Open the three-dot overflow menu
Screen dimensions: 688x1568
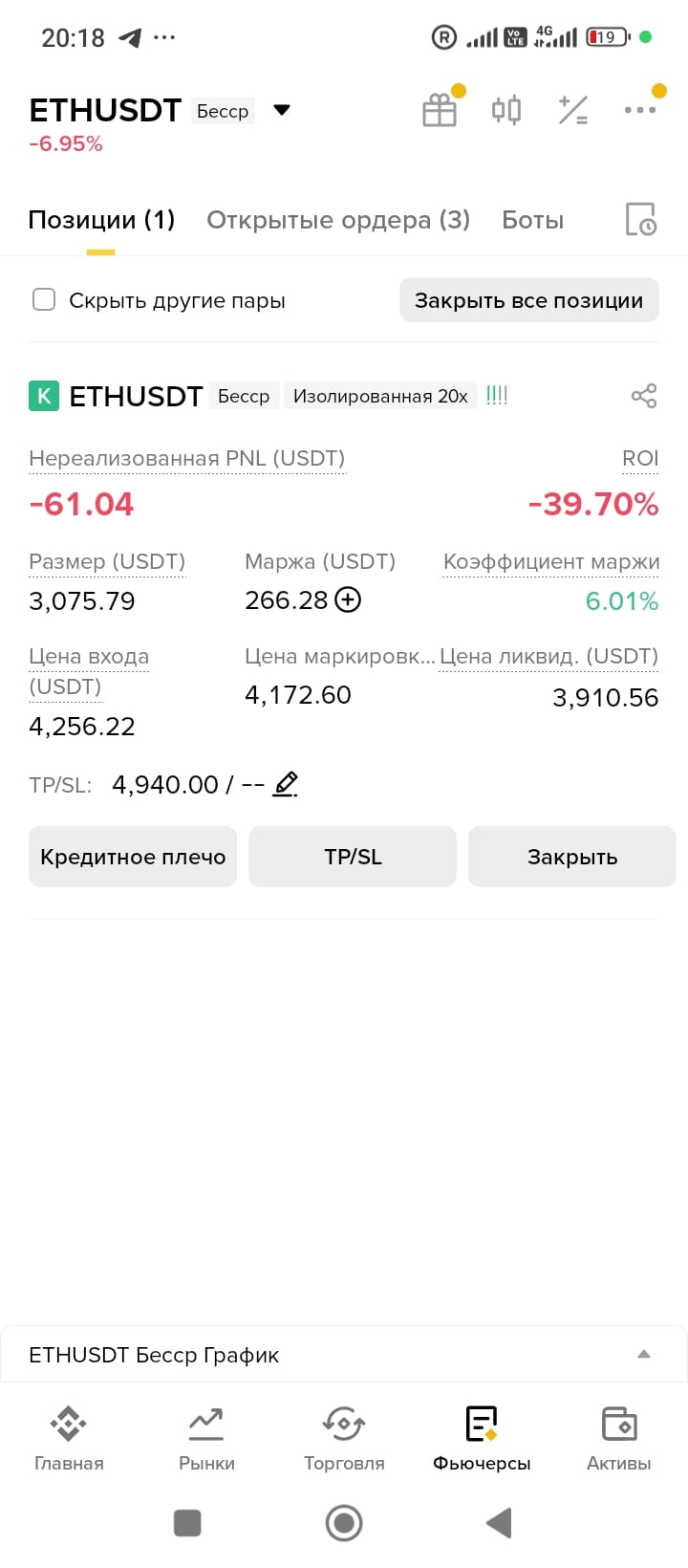coord(640,110)
